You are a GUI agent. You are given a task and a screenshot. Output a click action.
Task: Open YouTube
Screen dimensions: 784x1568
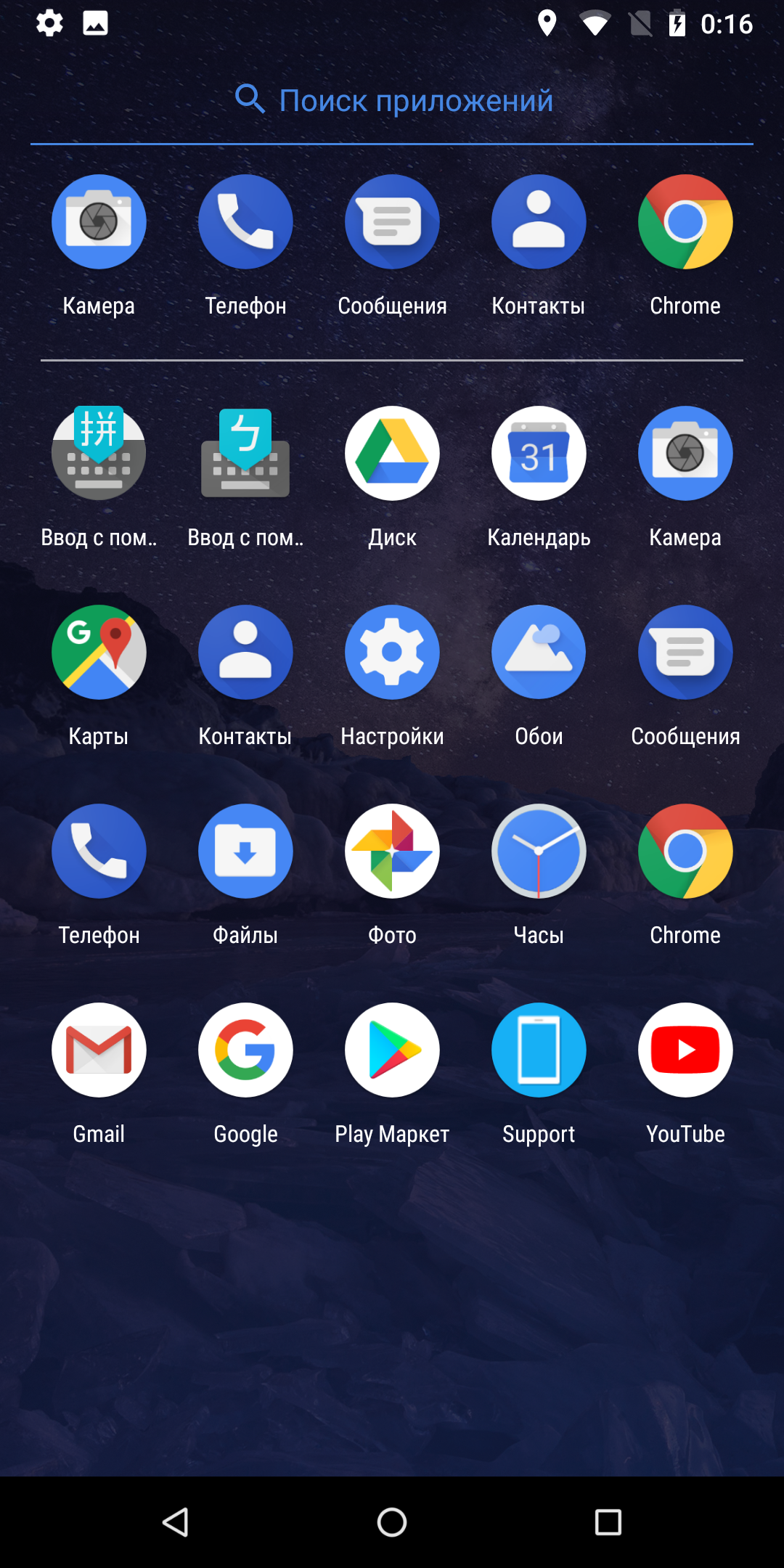point(685,1050)
